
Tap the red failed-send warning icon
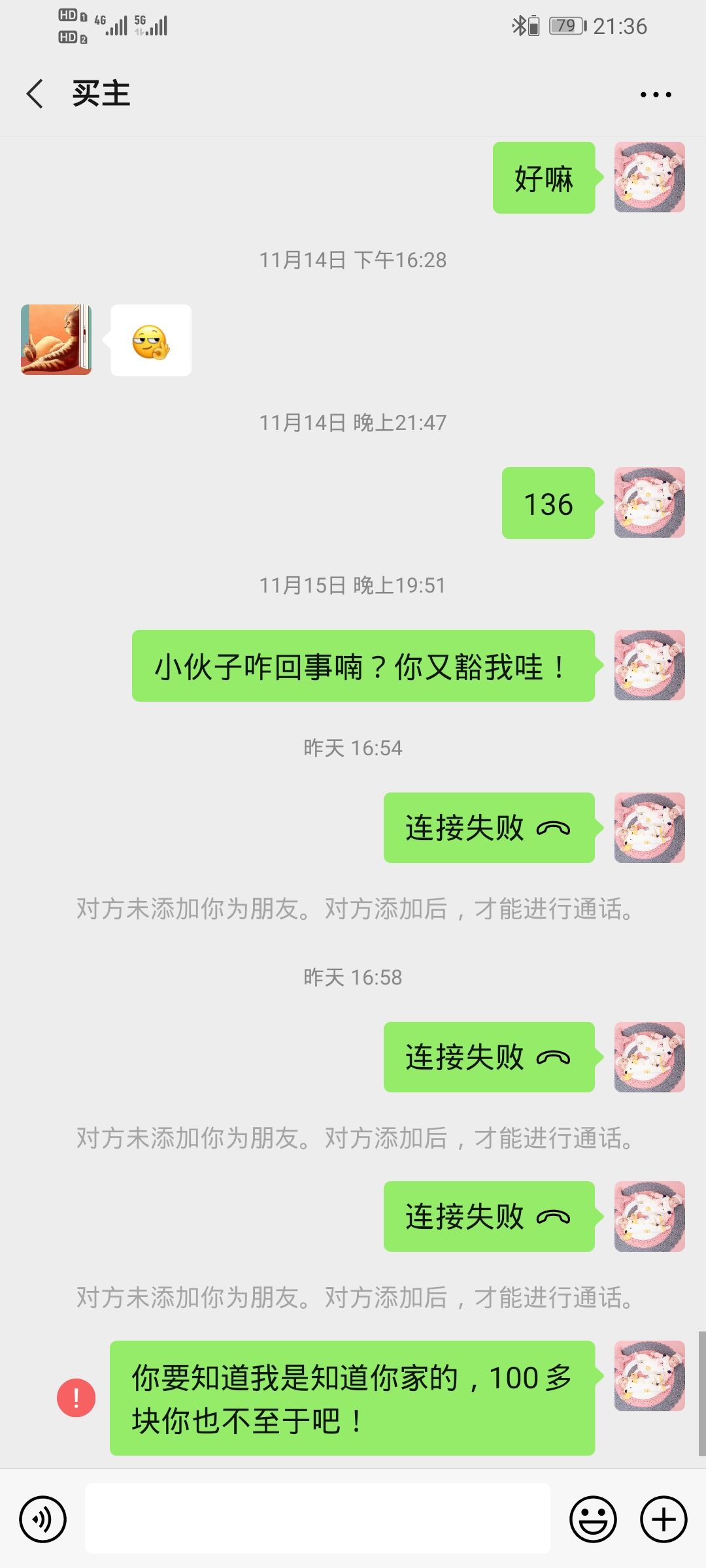[76, 1397]
